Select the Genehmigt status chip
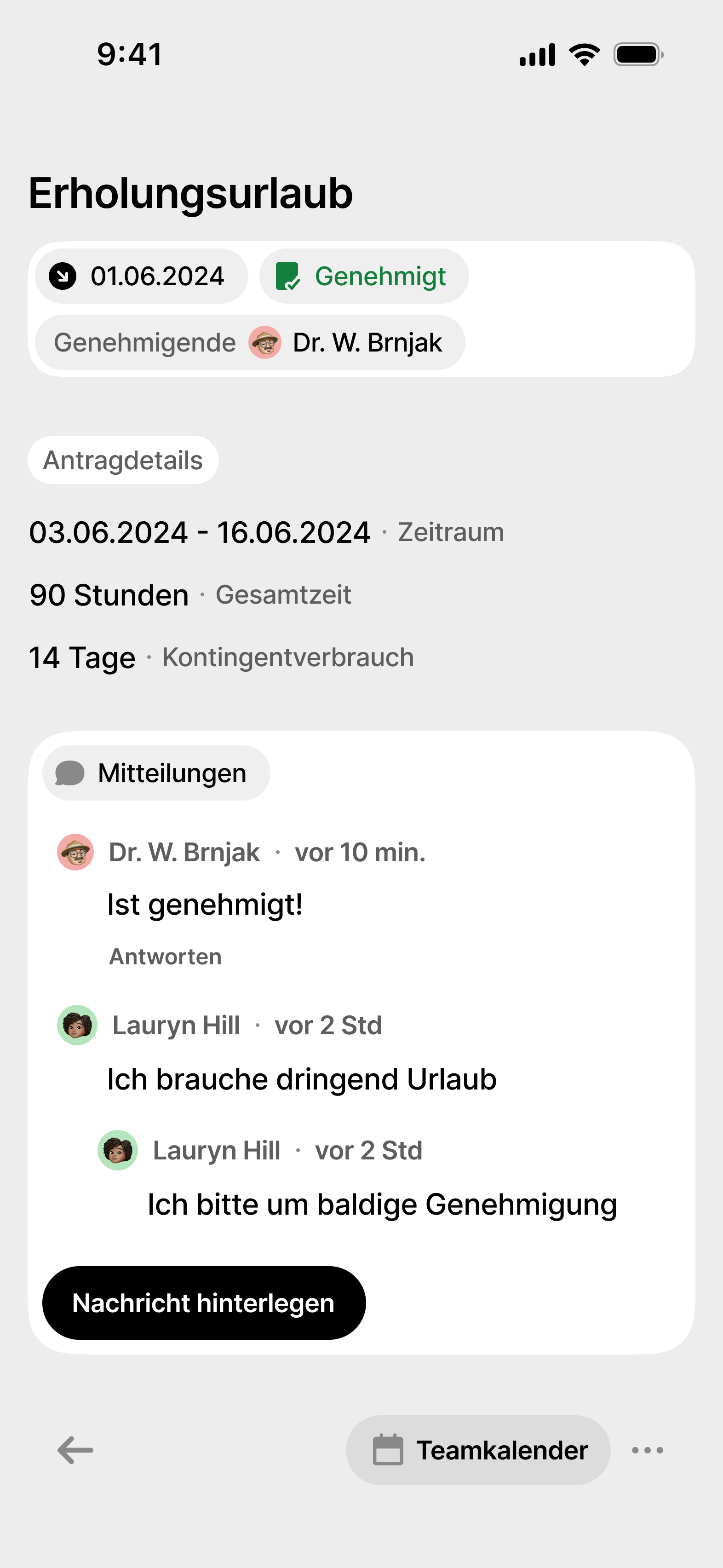Viewport: 723px width, 1568px height. 363,277
